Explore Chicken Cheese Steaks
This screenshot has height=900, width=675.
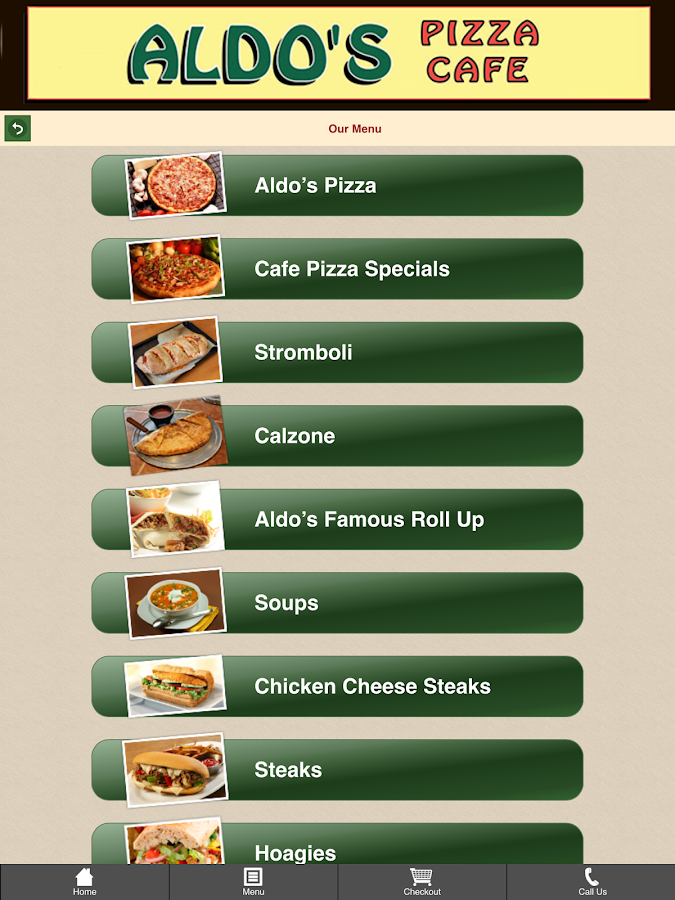[337, 687]
